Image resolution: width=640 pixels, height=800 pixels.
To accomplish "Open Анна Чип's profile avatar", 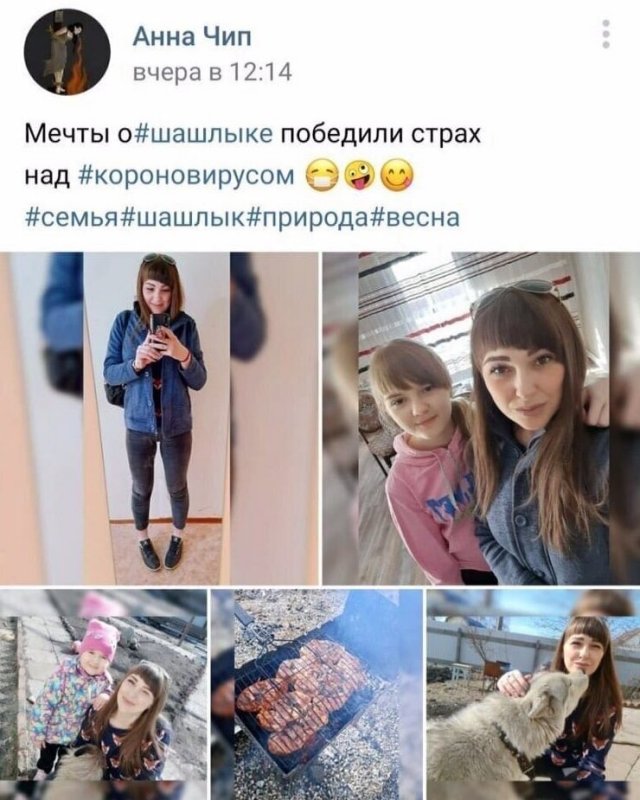I will click(x=67, y=53).
